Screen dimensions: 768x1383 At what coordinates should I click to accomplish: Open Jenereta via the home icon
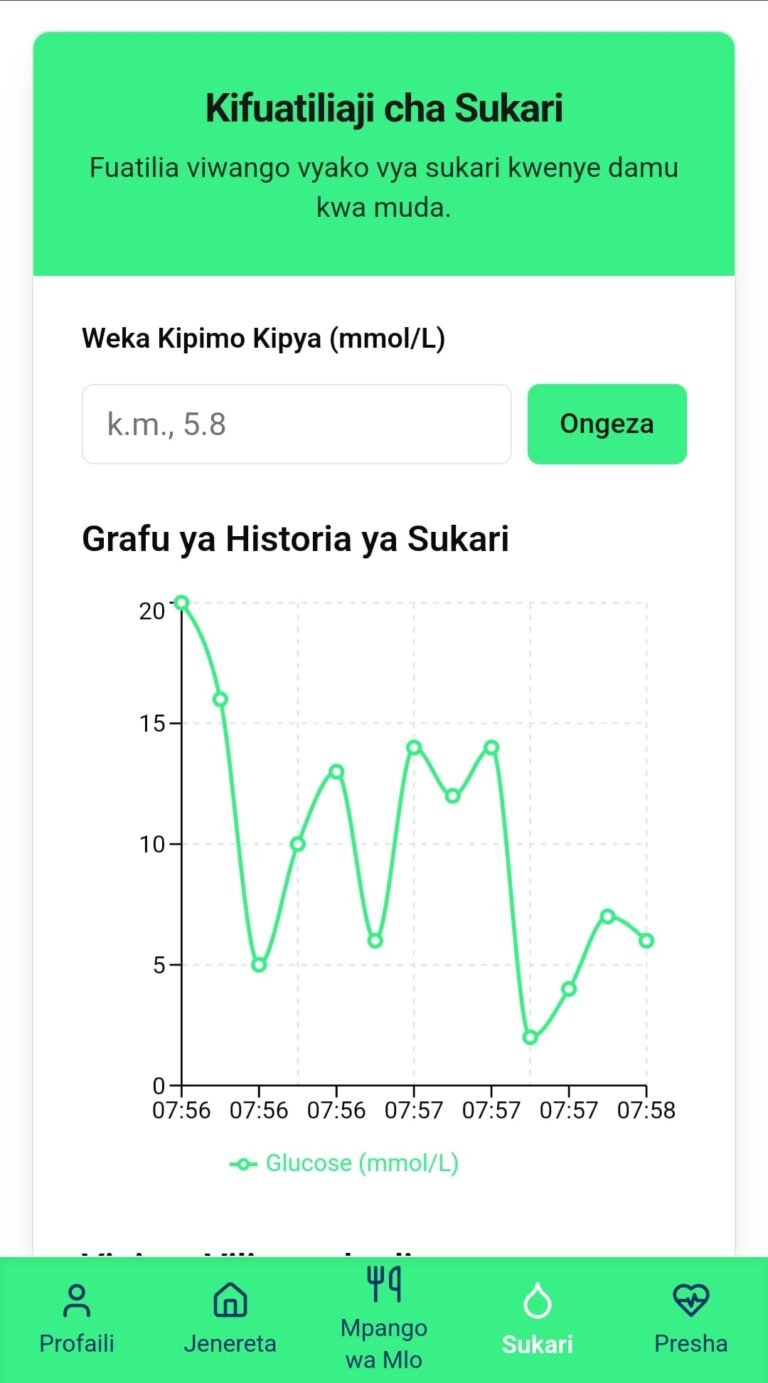(231, 1301)
